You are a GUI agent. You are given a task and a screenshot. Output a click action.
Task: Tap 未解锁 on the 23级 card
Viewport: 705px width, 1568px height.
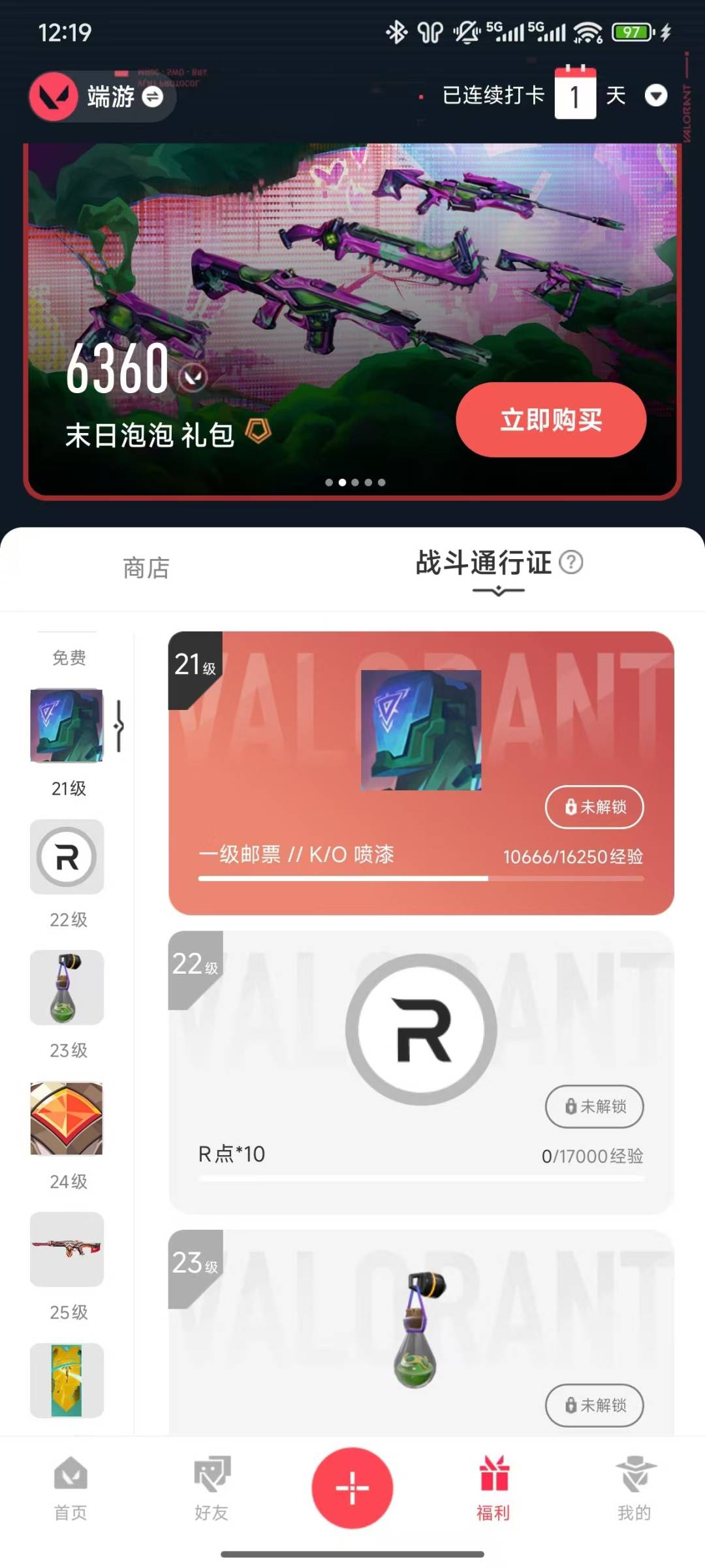pos(594,1405)
